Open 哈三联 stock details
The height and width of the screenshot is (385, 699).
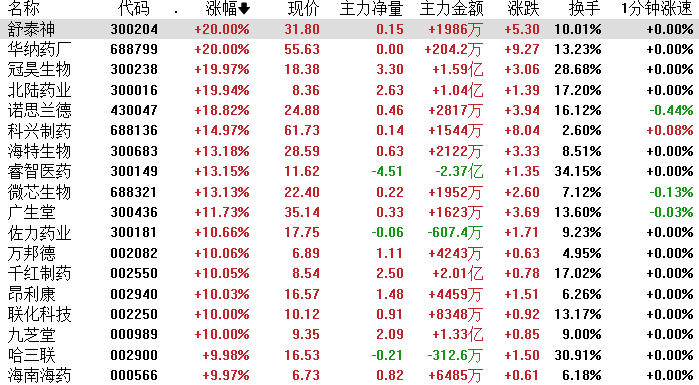[350, 356]
